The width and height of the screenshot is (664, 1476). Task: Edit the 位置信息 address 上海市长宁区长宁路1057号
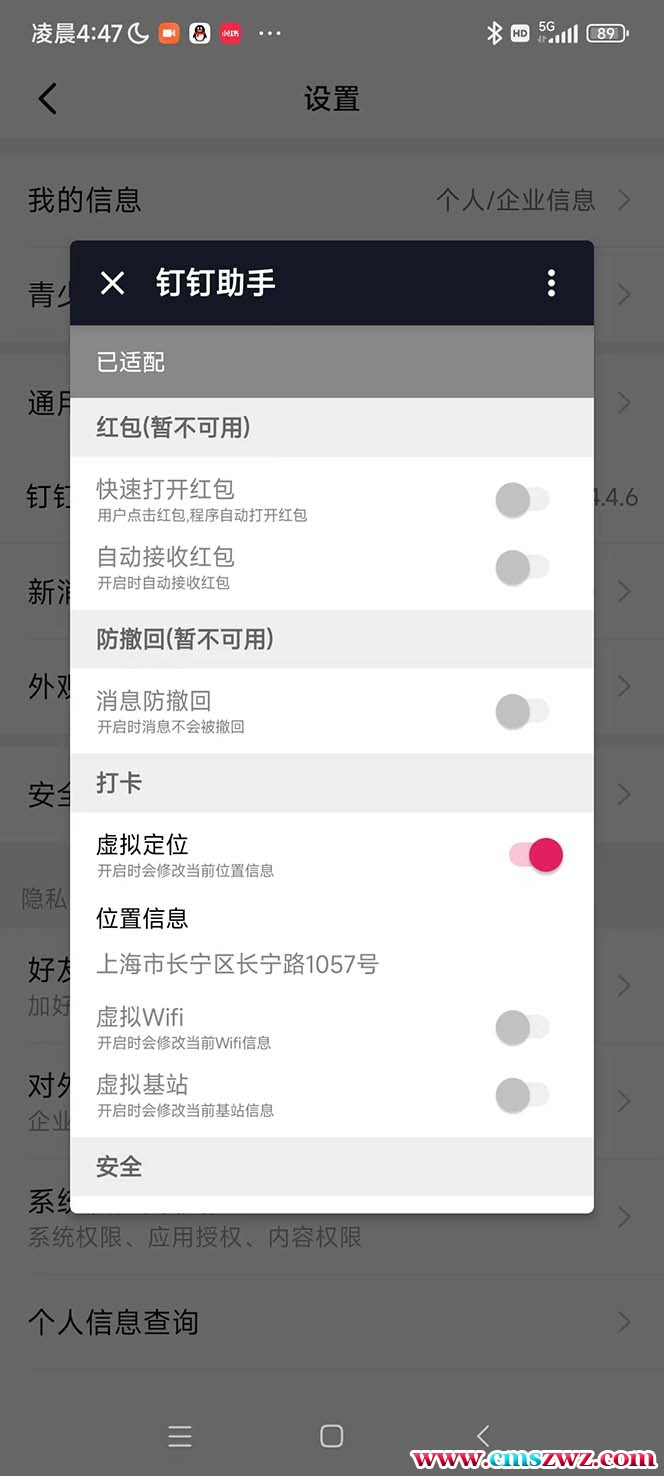[x=237, y=964]
